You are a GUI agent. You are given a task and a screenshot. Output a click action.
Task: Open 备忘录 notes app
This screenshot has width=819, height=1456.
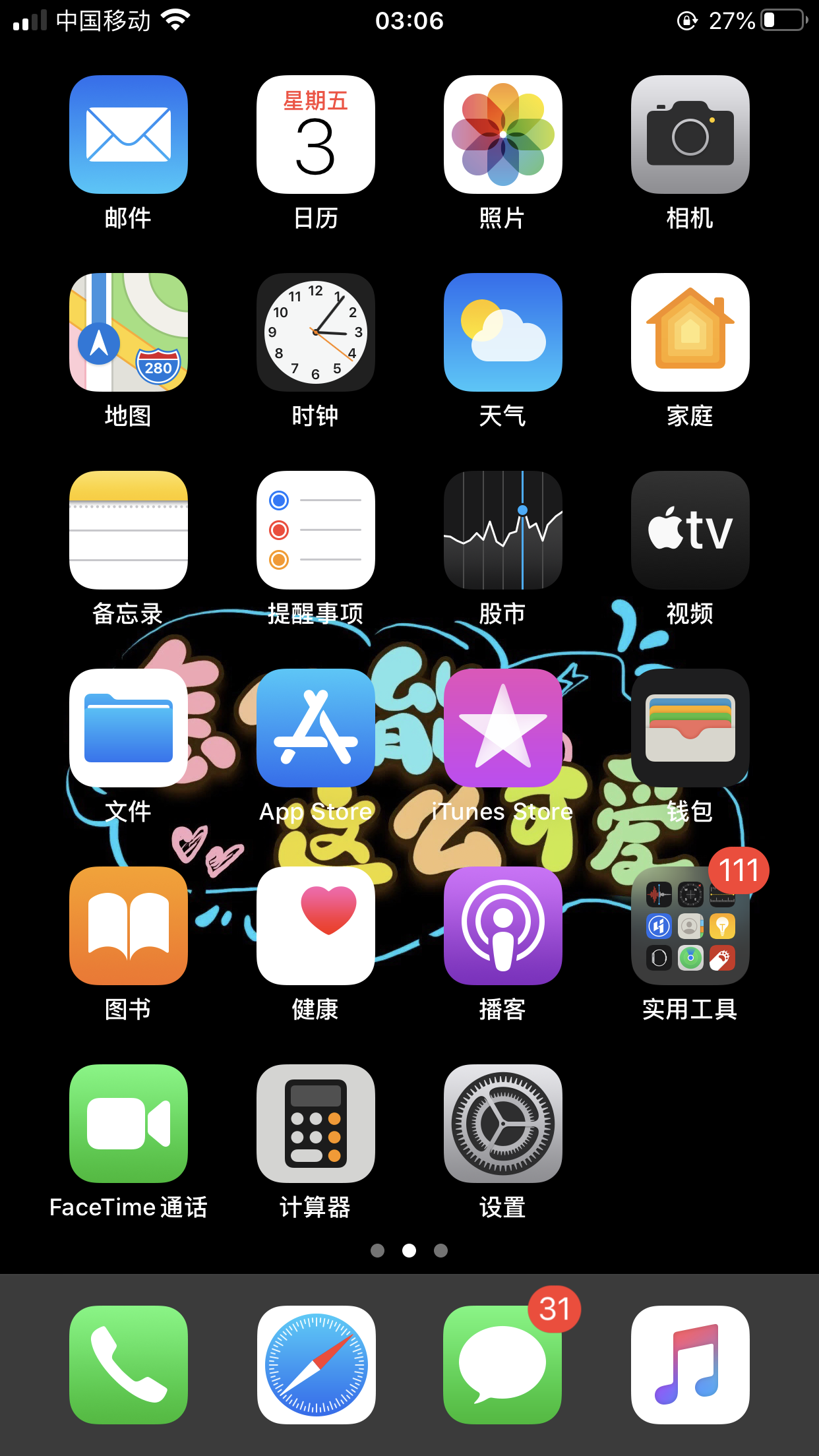tap(129, 530)
